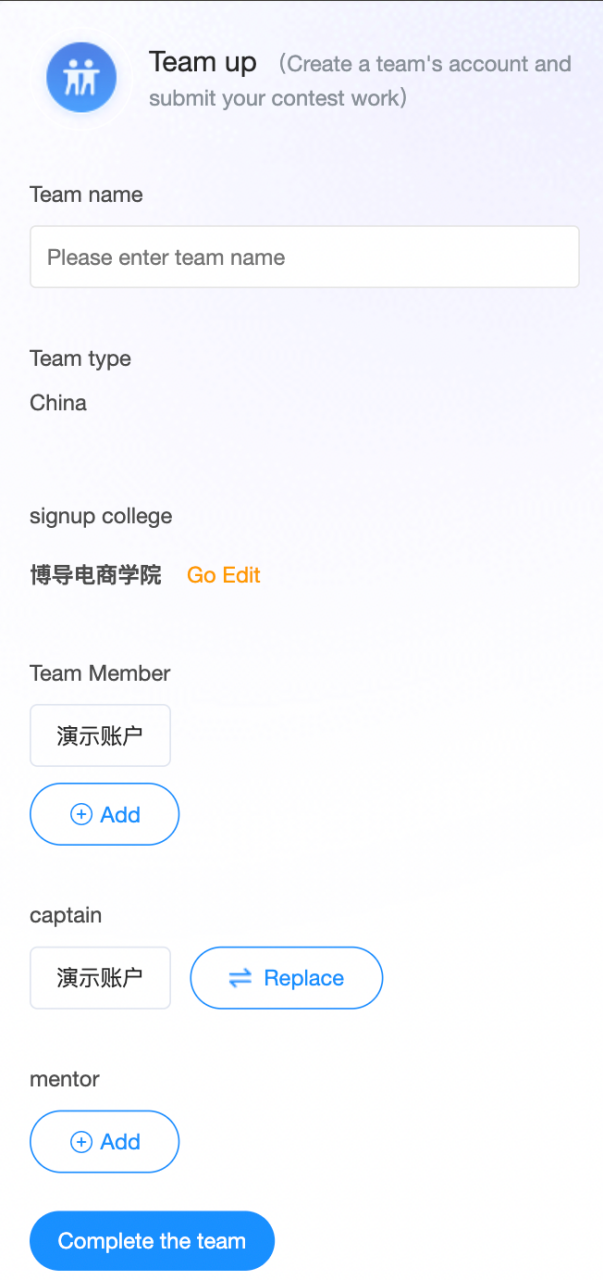Focus the team name input field
The width and height of the screenshot is (603, 1280).
click(x=304, y=257)
